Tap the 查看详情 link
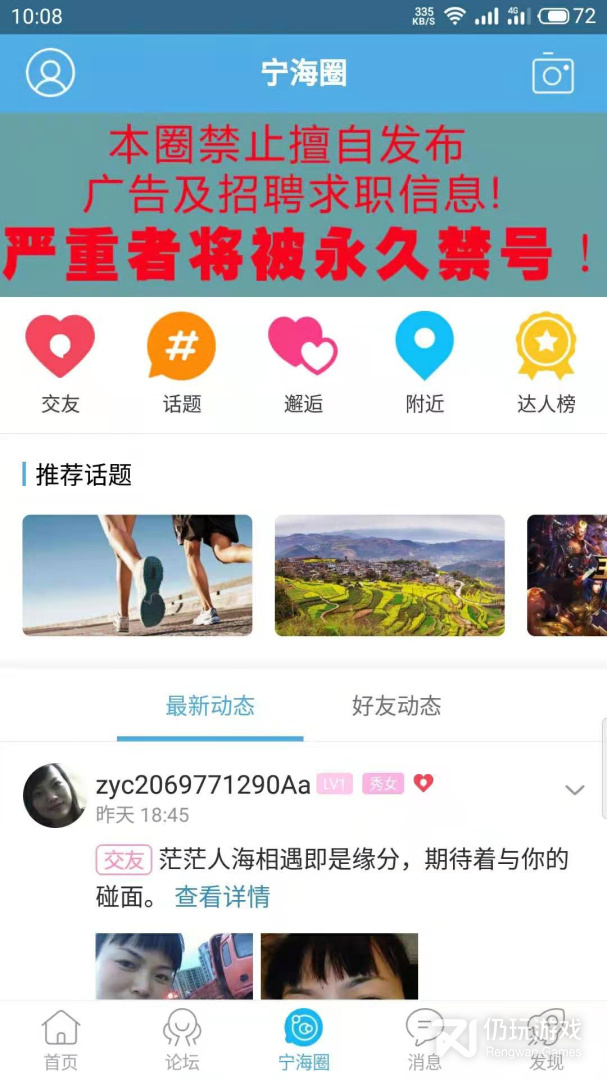Viewport: 607px width, 1080px height. (x=222, y=897)
